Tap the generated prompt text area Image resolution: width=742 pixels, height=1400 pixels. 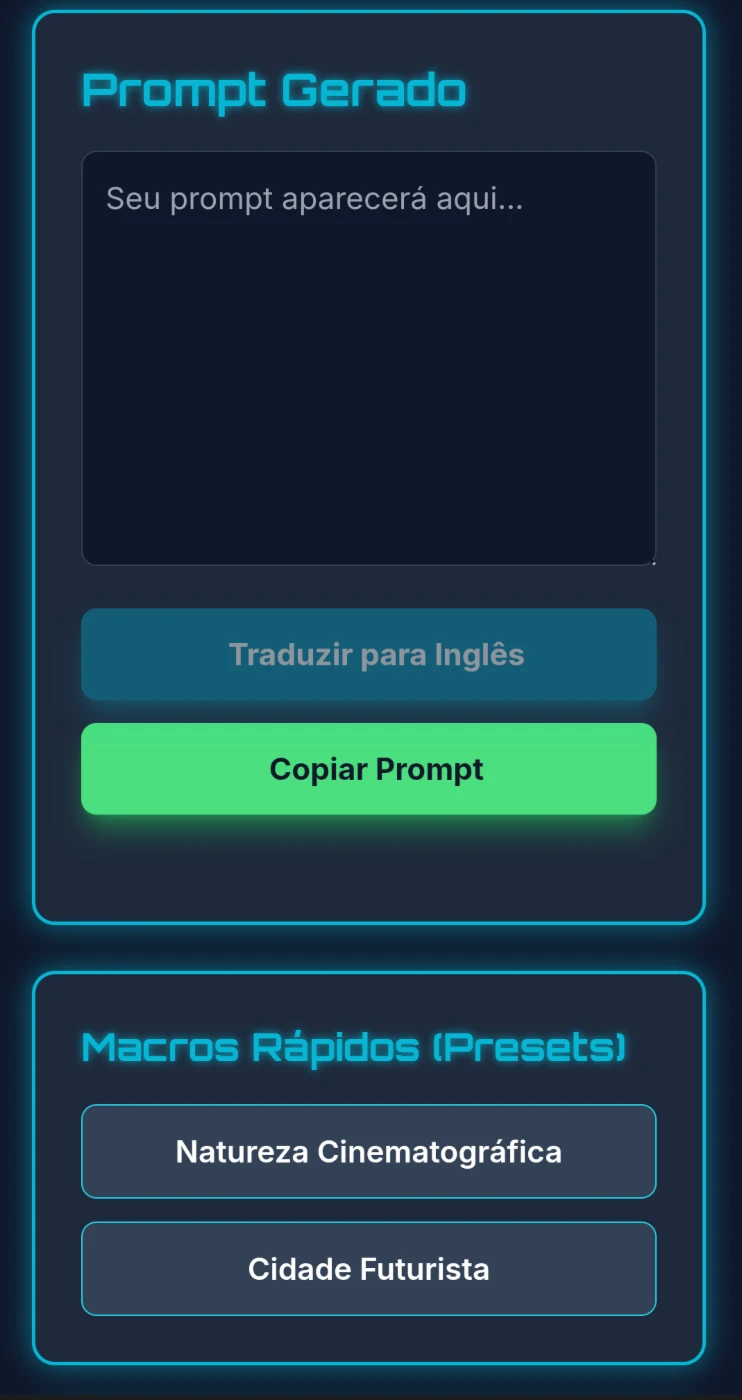pos(368,358)
